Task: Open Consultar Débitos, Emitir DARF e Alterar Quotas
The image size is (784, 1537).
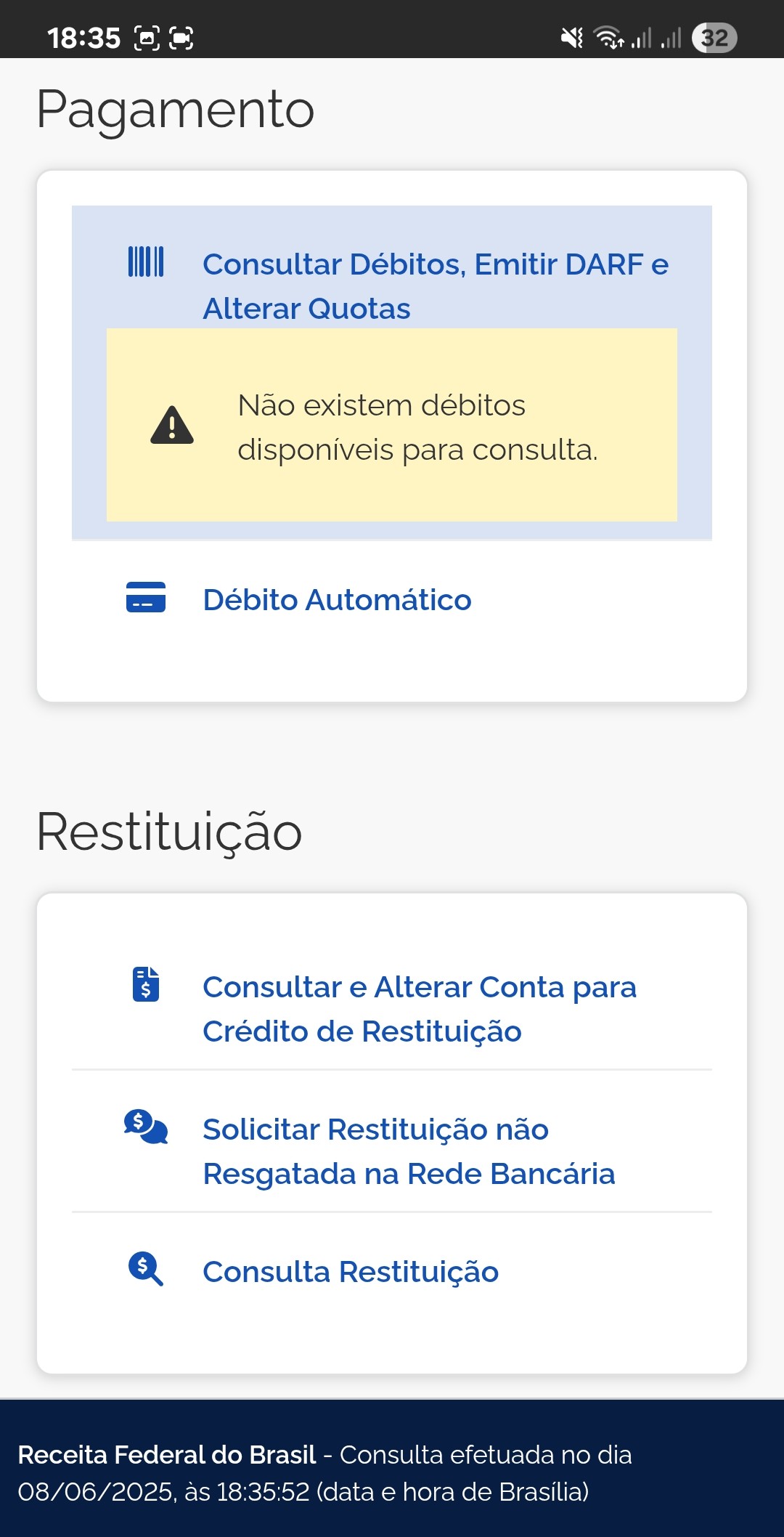Action: point(435,286)
